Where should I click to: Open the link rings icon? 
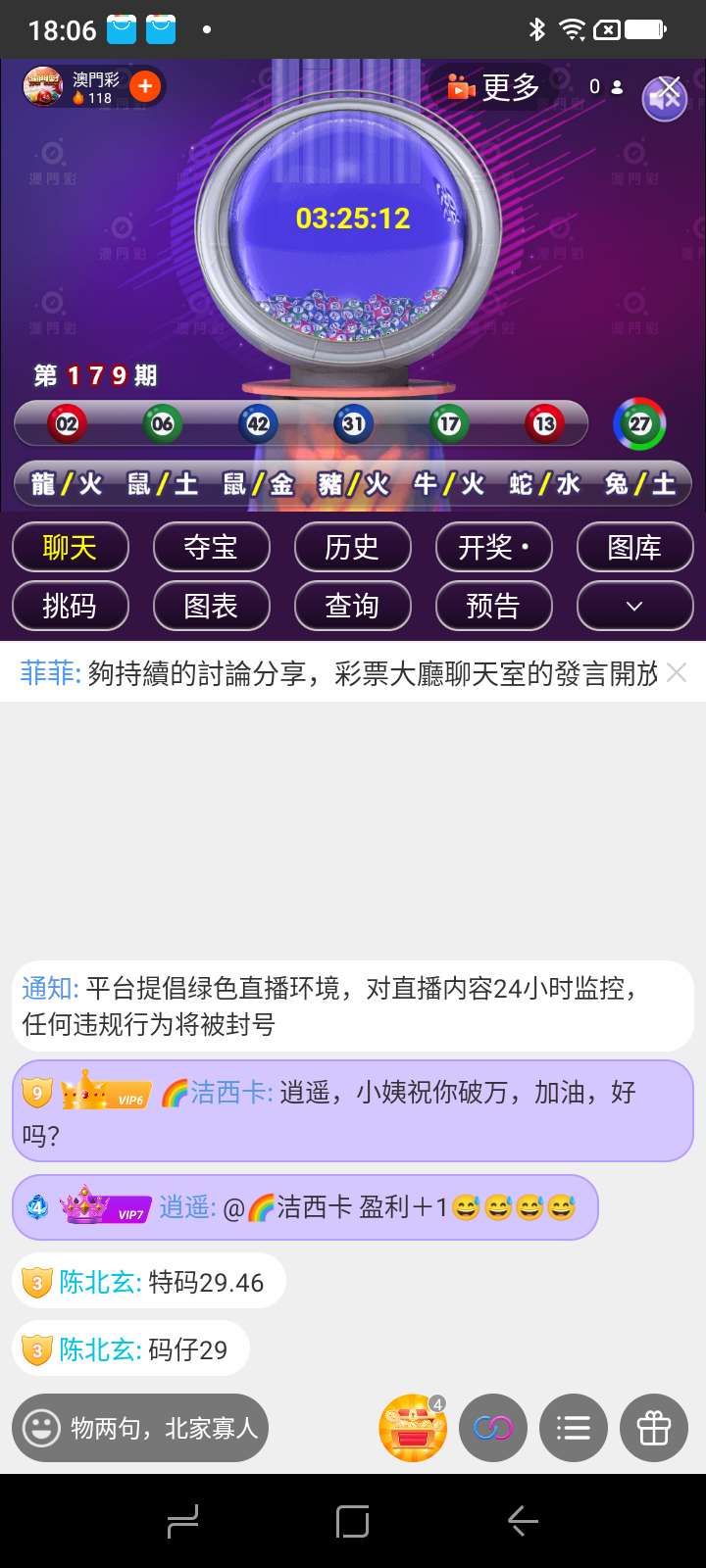492,1428
